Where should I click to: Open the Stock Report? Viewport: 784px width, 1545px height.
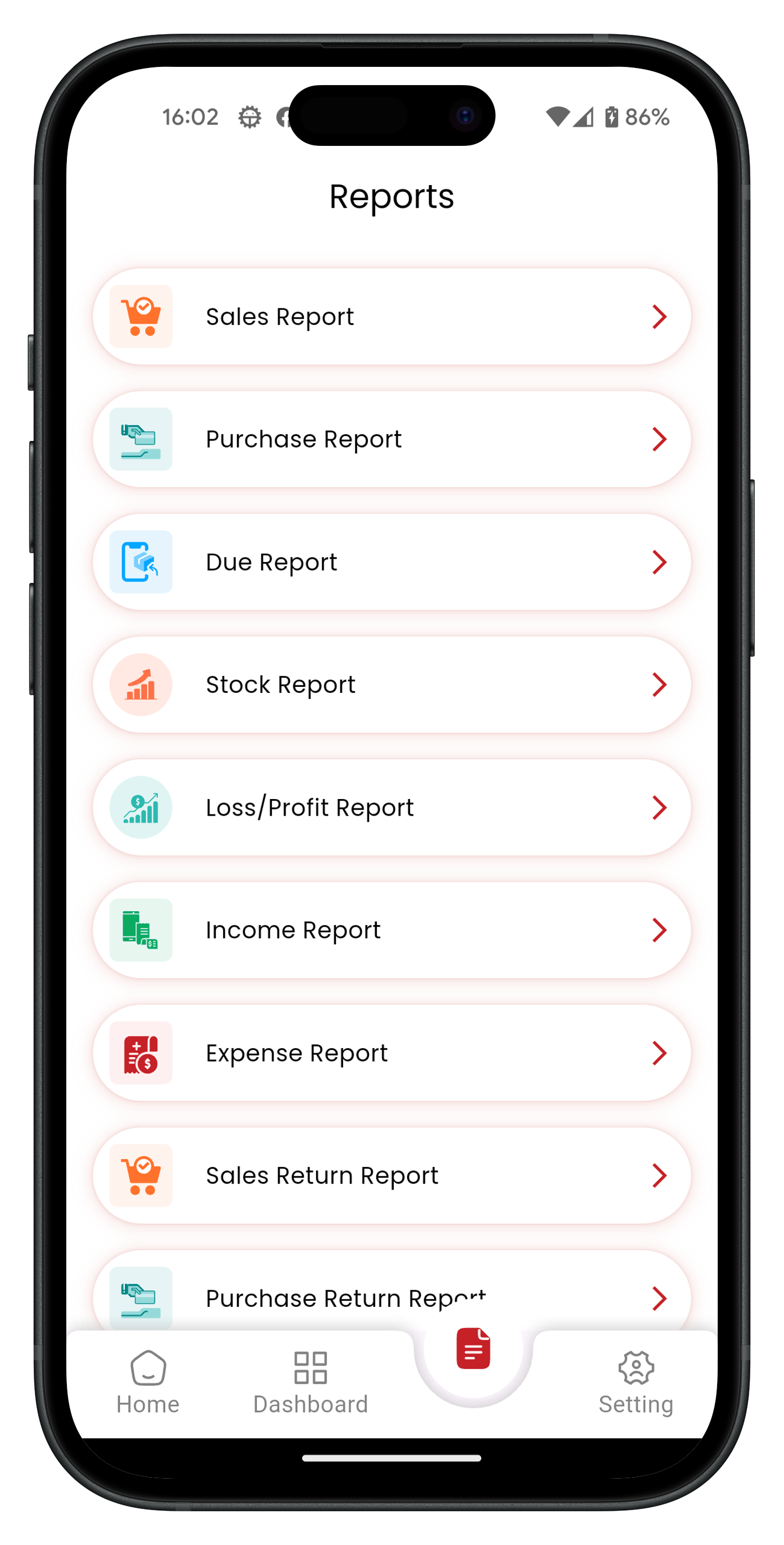pos(391,684)
